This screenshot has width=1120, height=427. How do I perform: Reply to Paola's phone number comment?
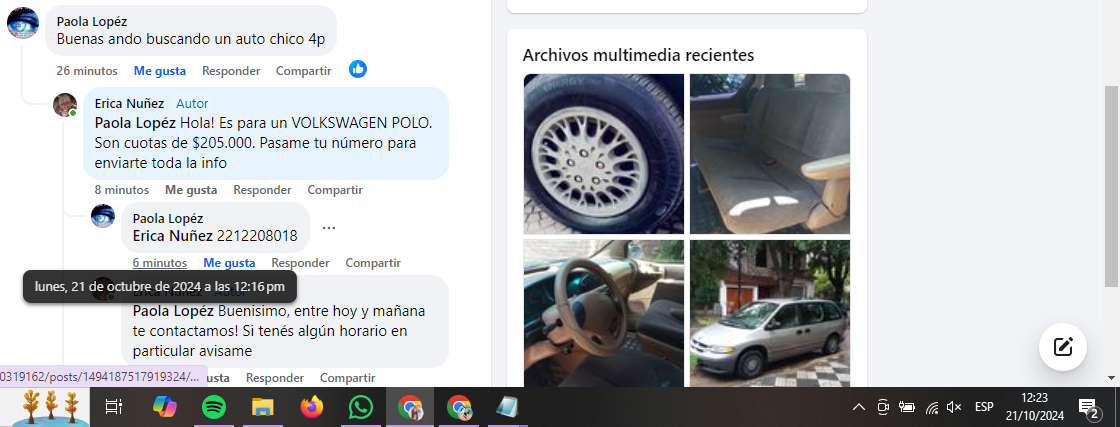point(300,263)
